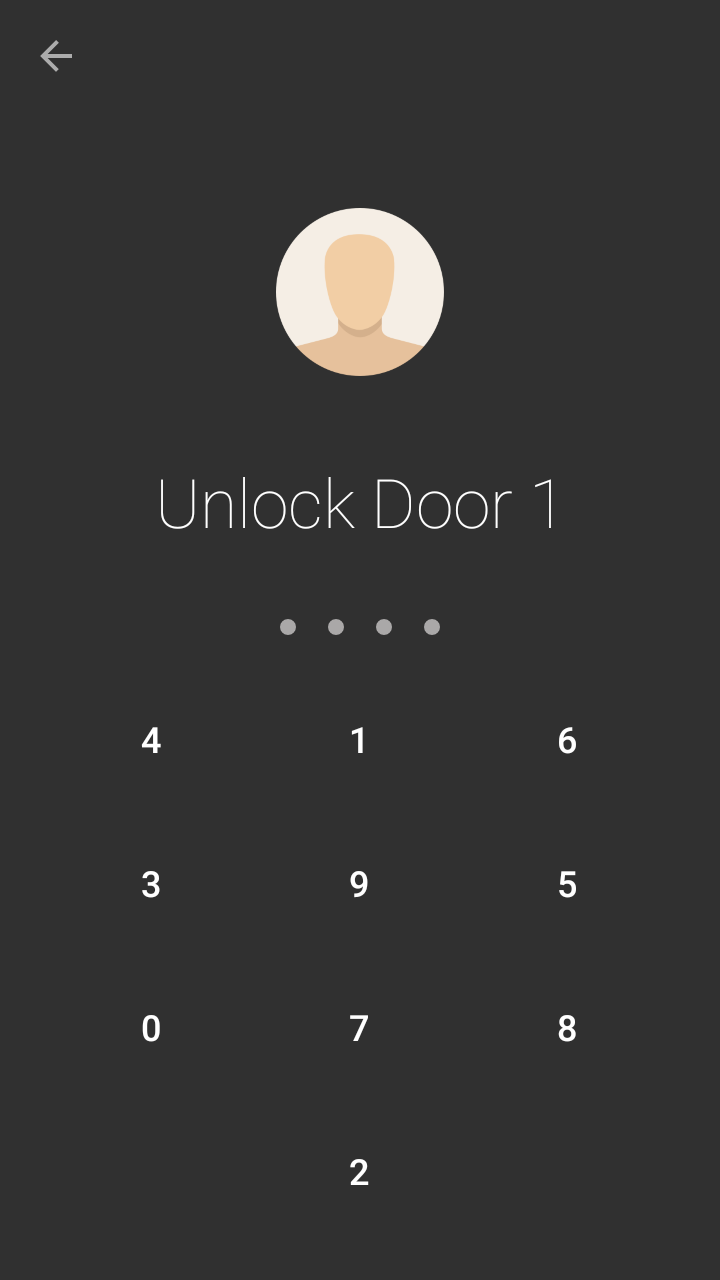Tap the 3 key
720x1280 pixels.
point(151,885)
